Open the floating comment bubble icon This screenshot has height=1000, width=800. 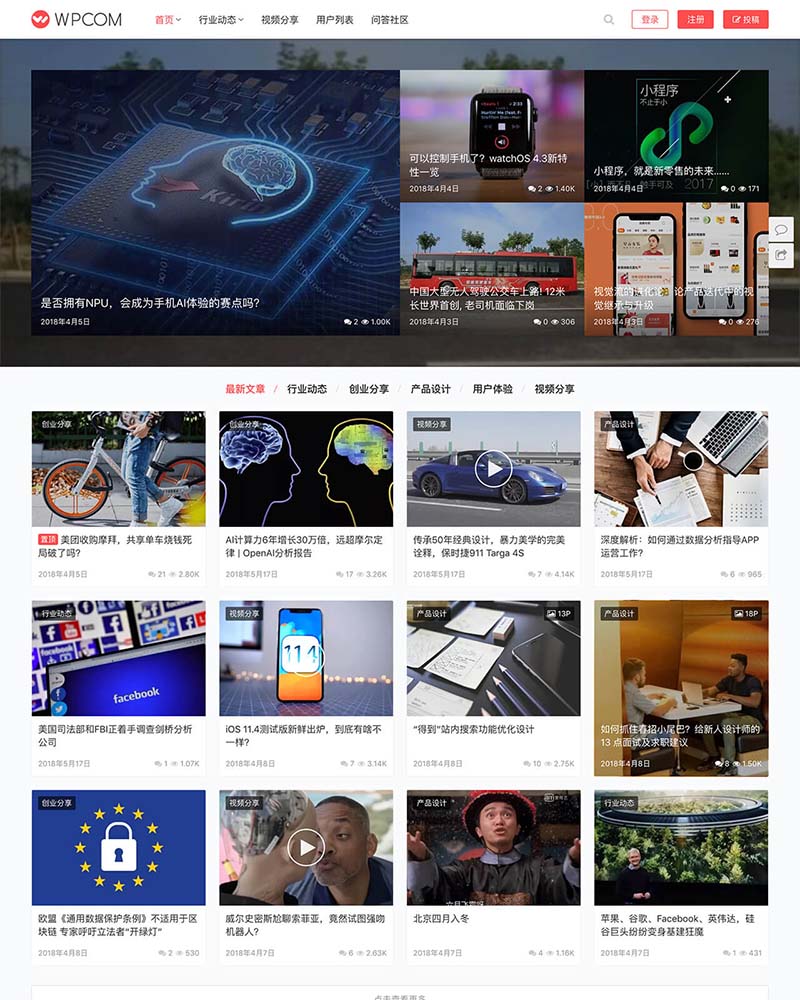pyautogui.click(x=781, y=229)
